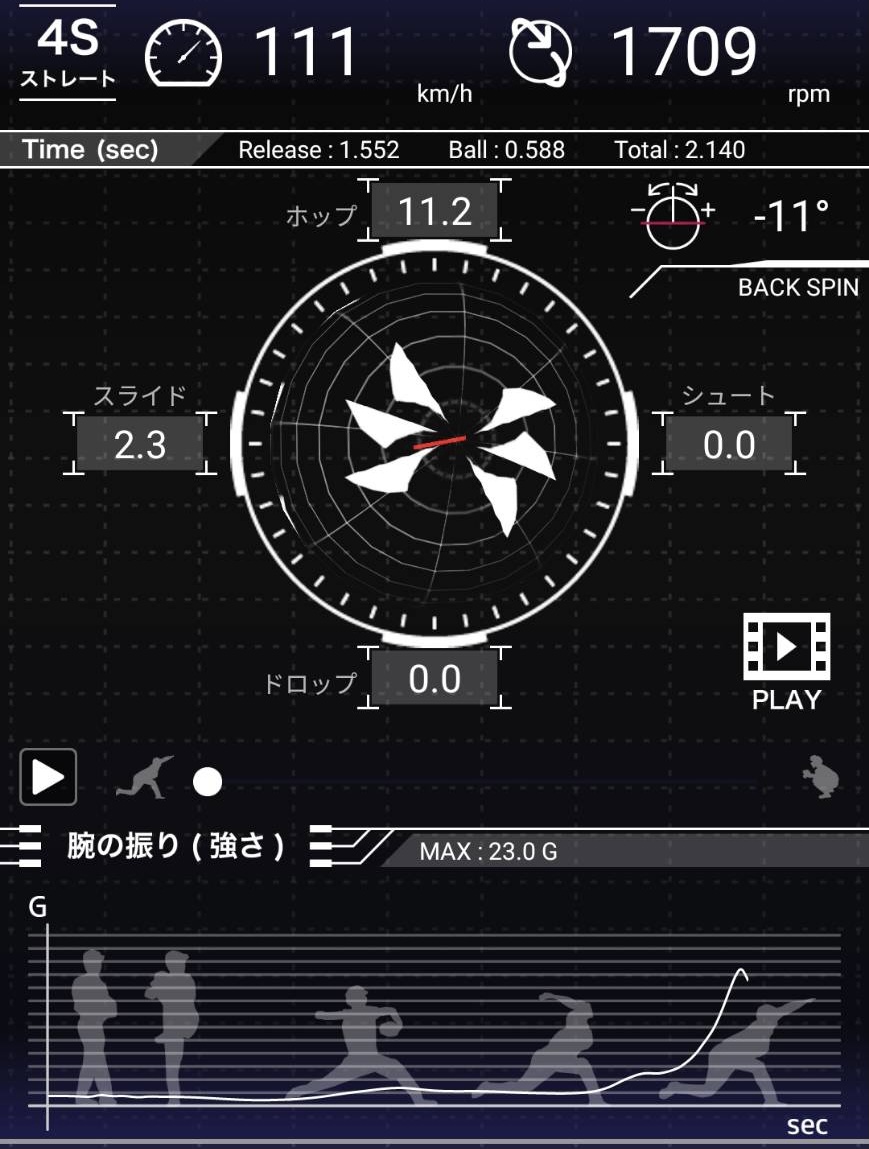The width and height of the screenshot is (869, 1149).
Task: Tap the 4S straight pitch type label
Action: pyautogui.click(x=68, y=53)
